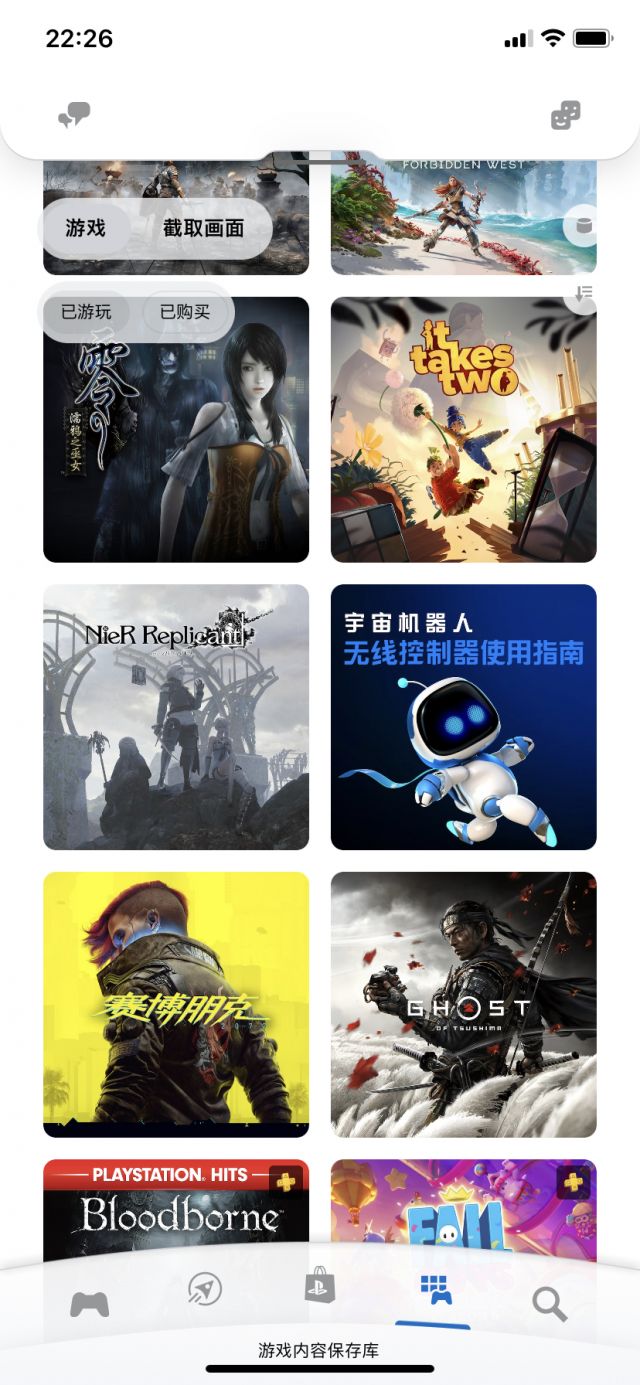The image size is (640, 1385).
Task: Select the 已游玩 filter
Action: pyautogui.click(x=86, y=312)
